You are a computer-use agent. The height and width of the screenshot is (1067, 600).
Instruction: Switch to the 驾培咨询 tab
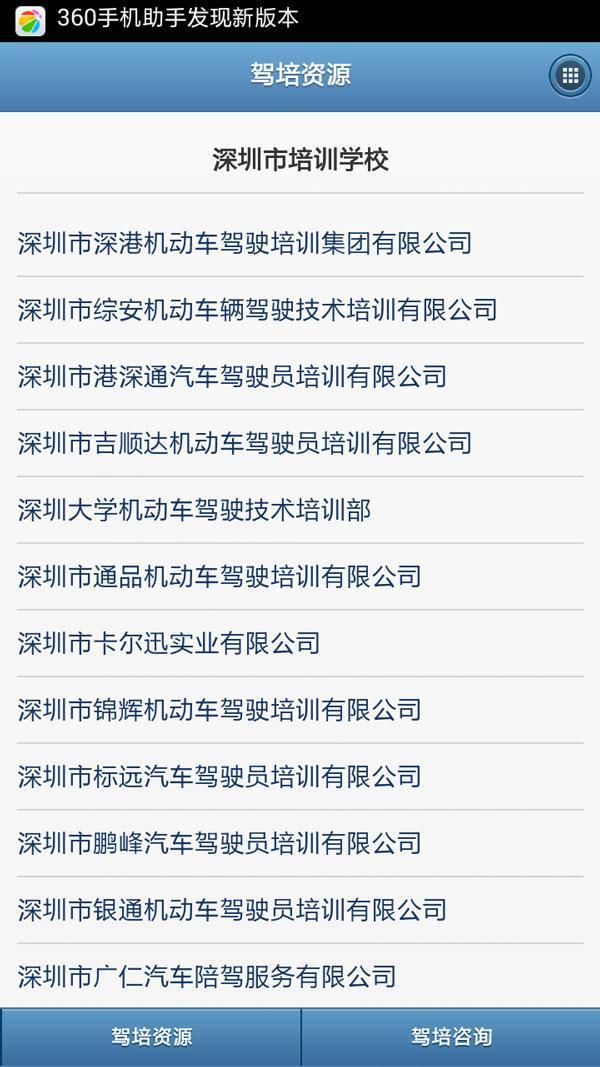pyautogui.click(x=451, y=1037)
